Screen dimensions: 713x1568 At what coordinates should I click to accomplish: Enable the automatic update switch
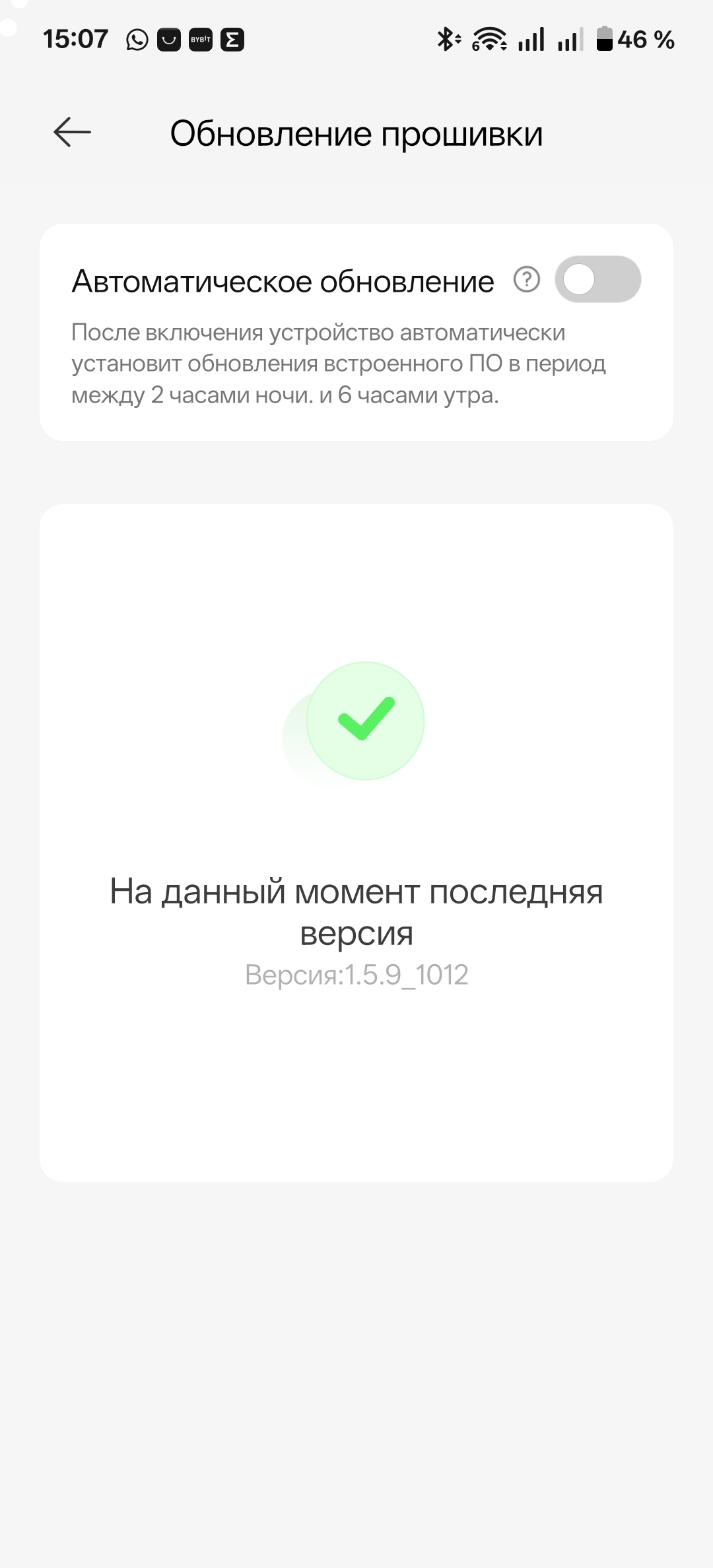click(597, 280)
